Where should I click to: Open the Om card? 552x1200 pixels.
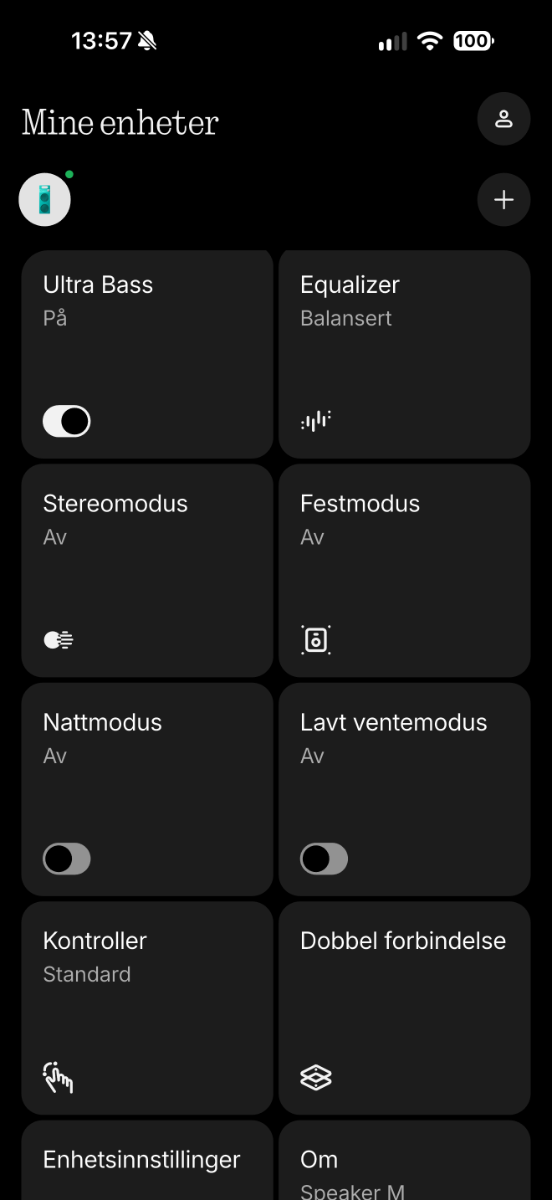404,1160
